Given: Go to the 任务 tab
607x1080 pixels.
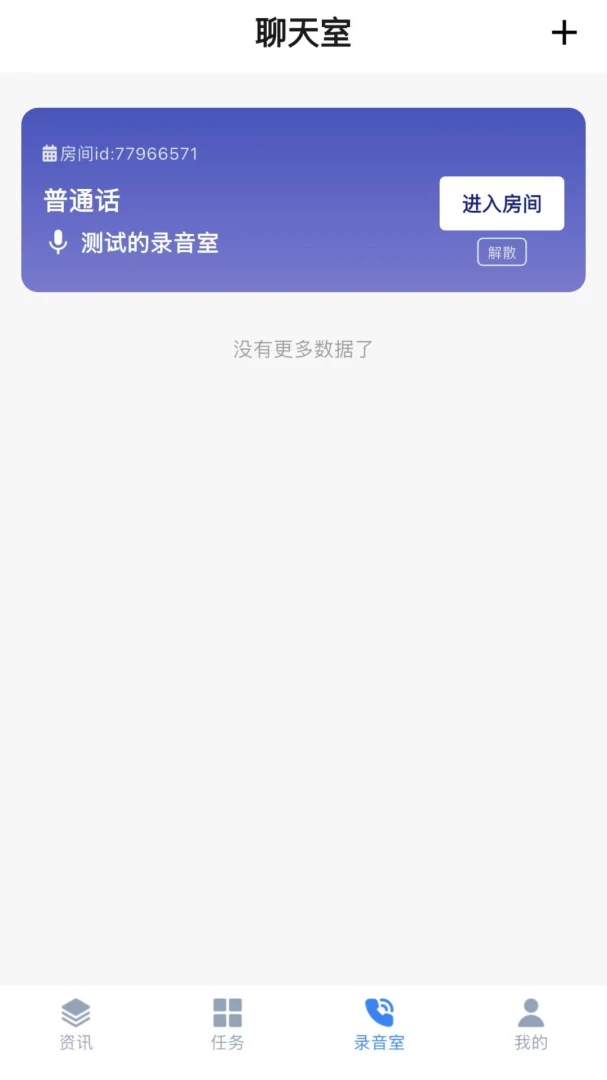Looking at the screenshot, I should point(227,1024).
